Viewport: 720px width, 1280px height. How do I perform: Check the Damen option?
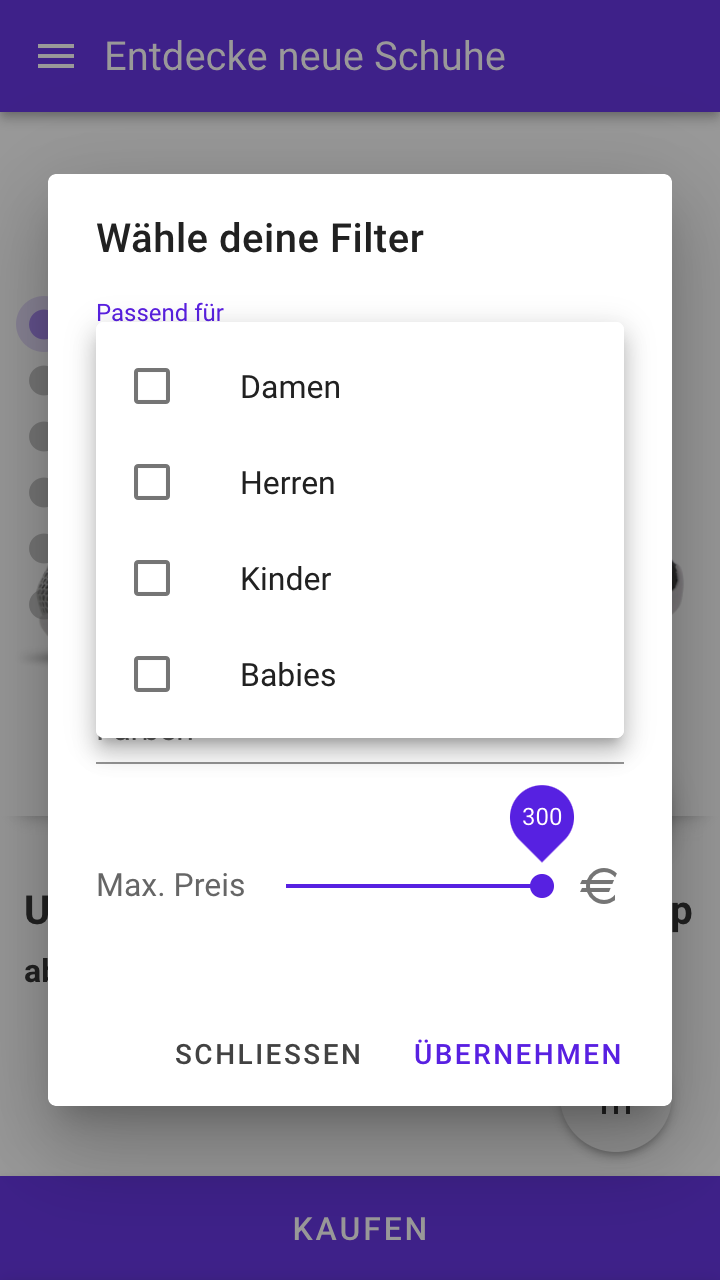[152, 386]
